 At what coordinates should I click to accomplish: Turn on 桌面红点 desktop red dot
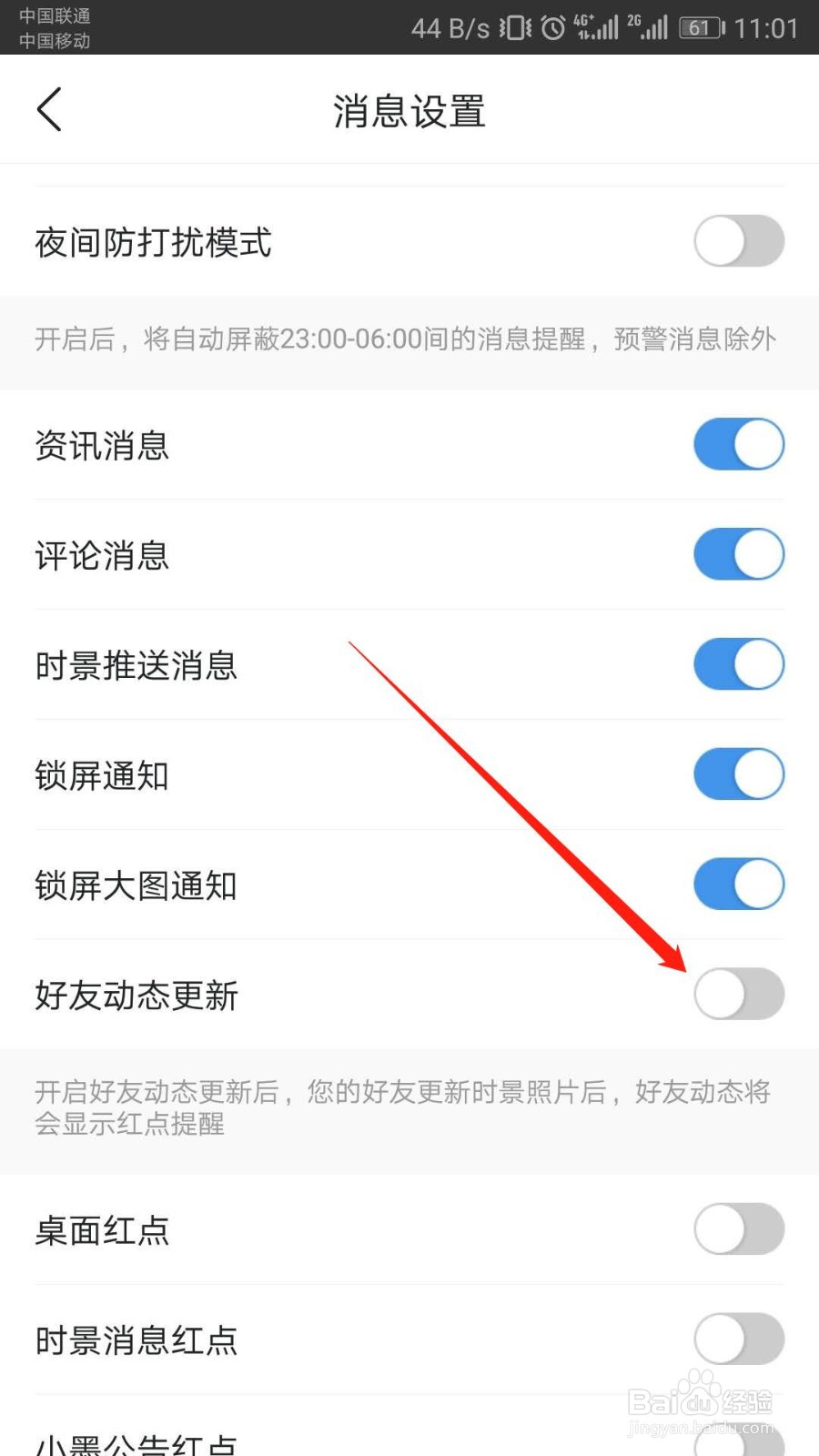click(739, 1229)
